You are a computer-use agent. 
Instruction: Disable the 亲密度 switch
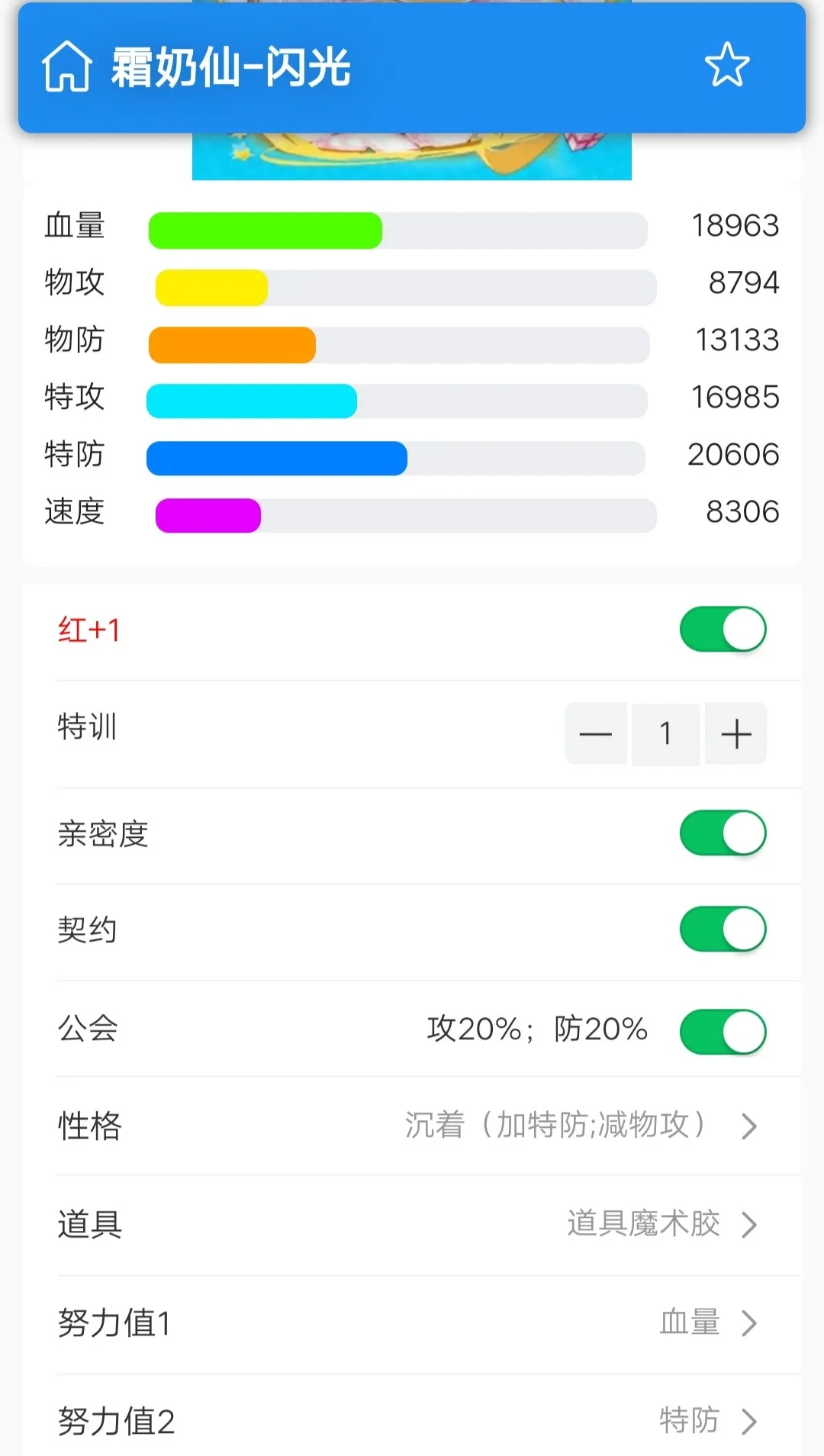click(723, 833)
